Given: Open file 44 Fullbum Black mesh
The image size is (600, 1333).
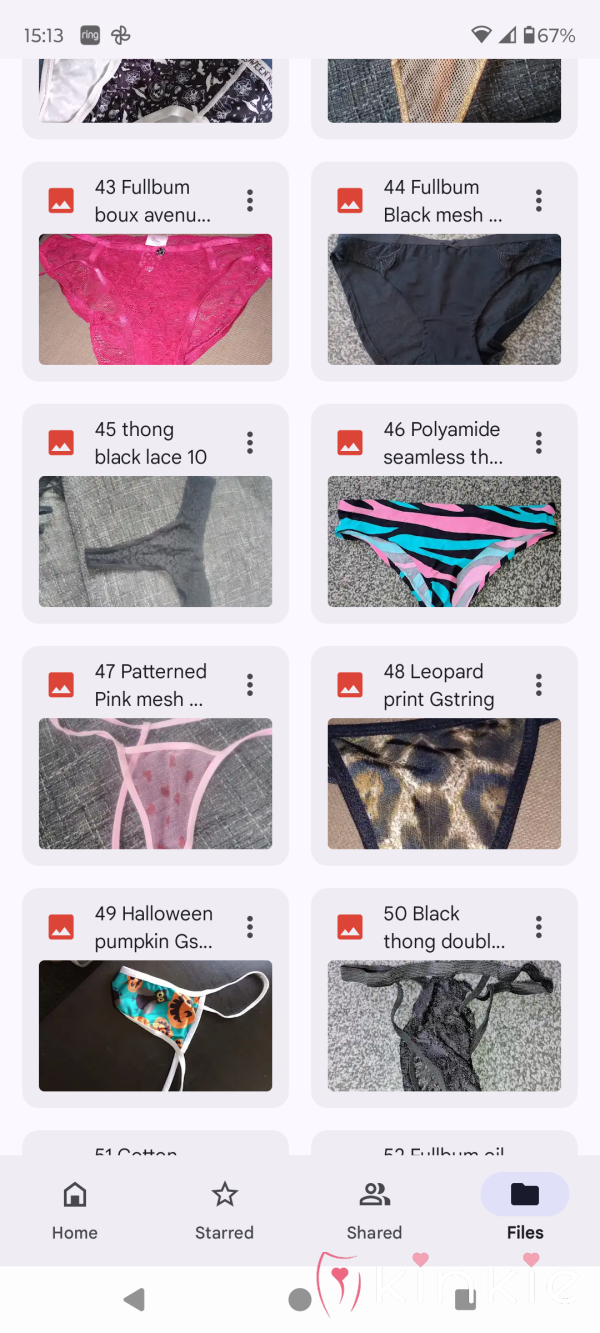Looking at the screenshot, I should (x=444, y=298).
